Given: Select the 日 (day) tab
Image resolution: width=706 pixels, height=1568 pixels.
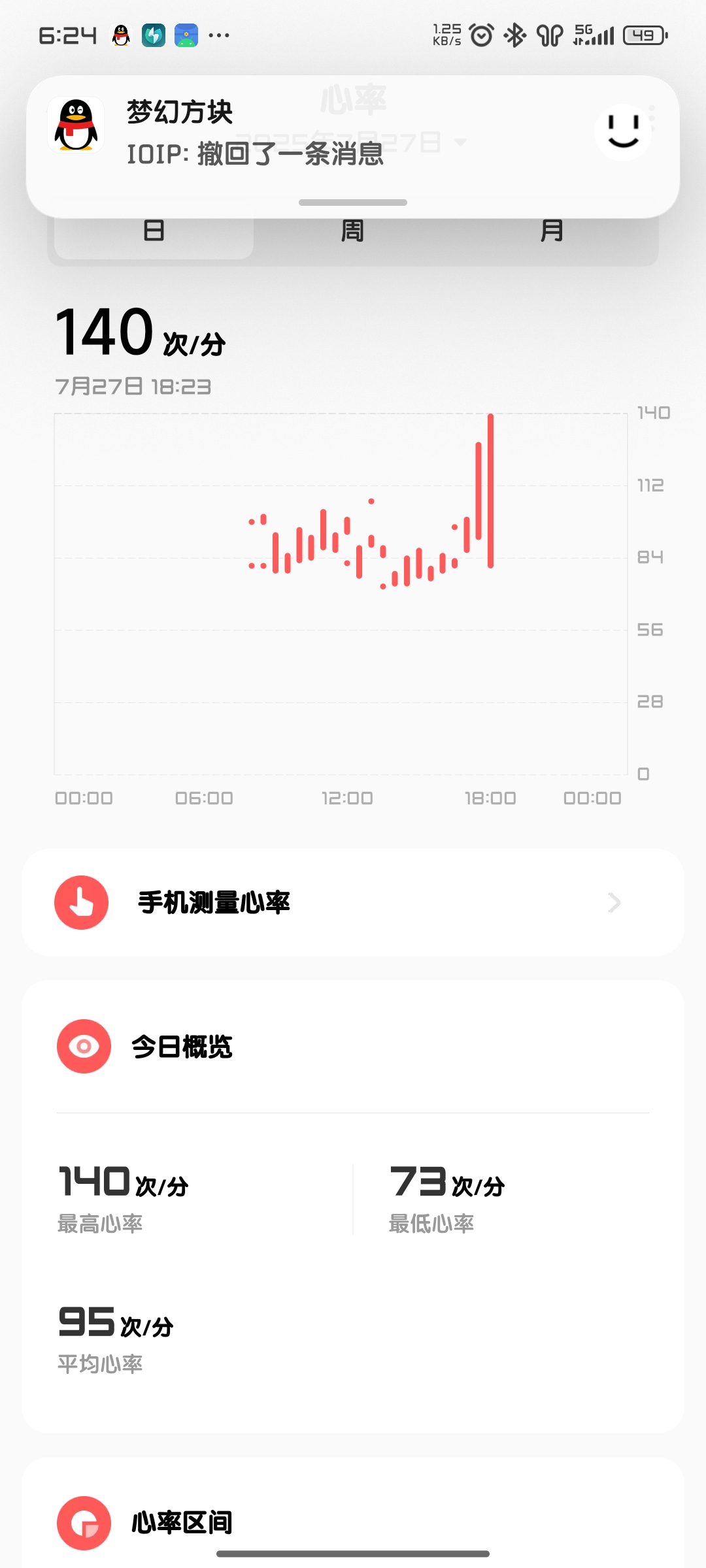Looking at the screenshot, I should (154, 231).
